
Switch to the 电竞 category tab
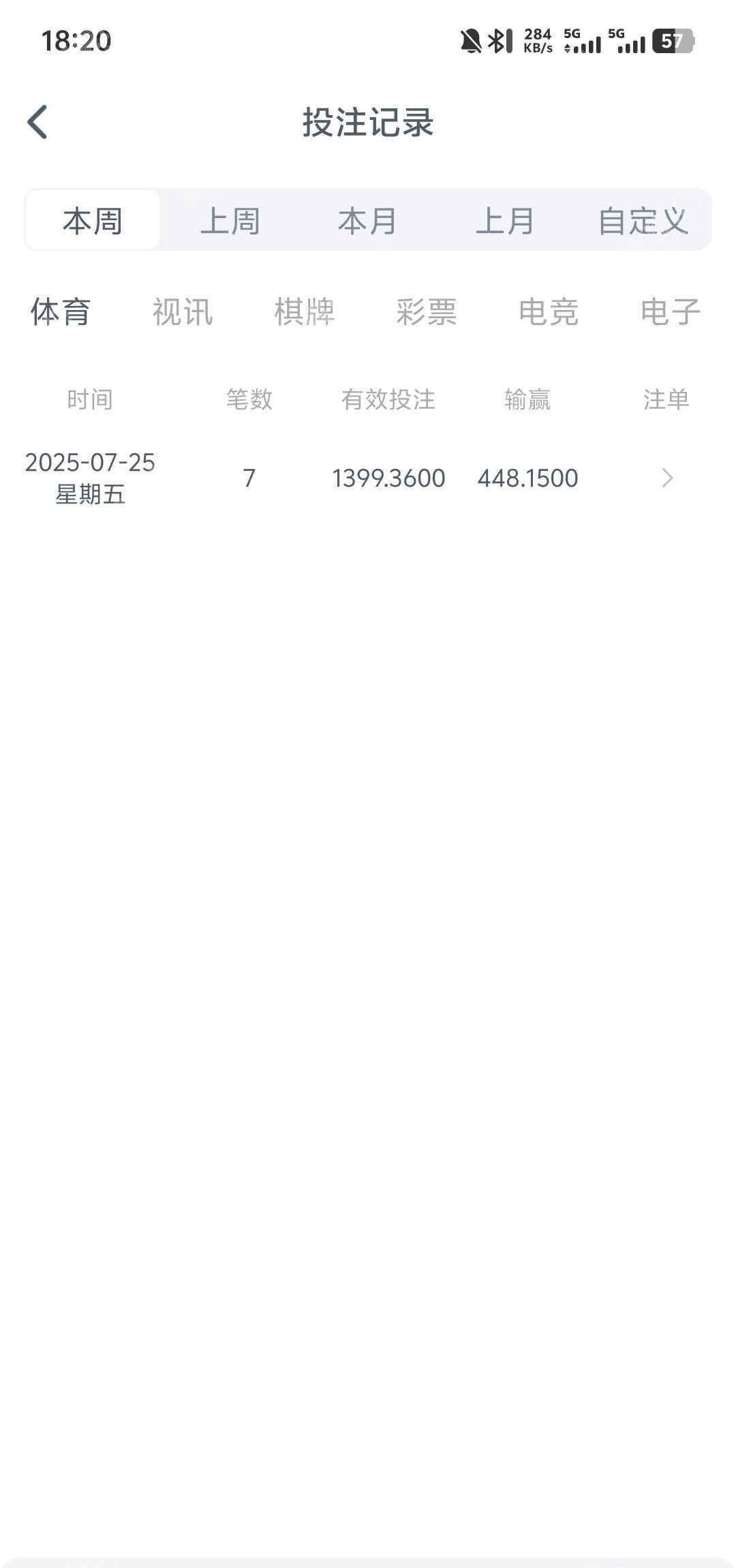point(549,311)
